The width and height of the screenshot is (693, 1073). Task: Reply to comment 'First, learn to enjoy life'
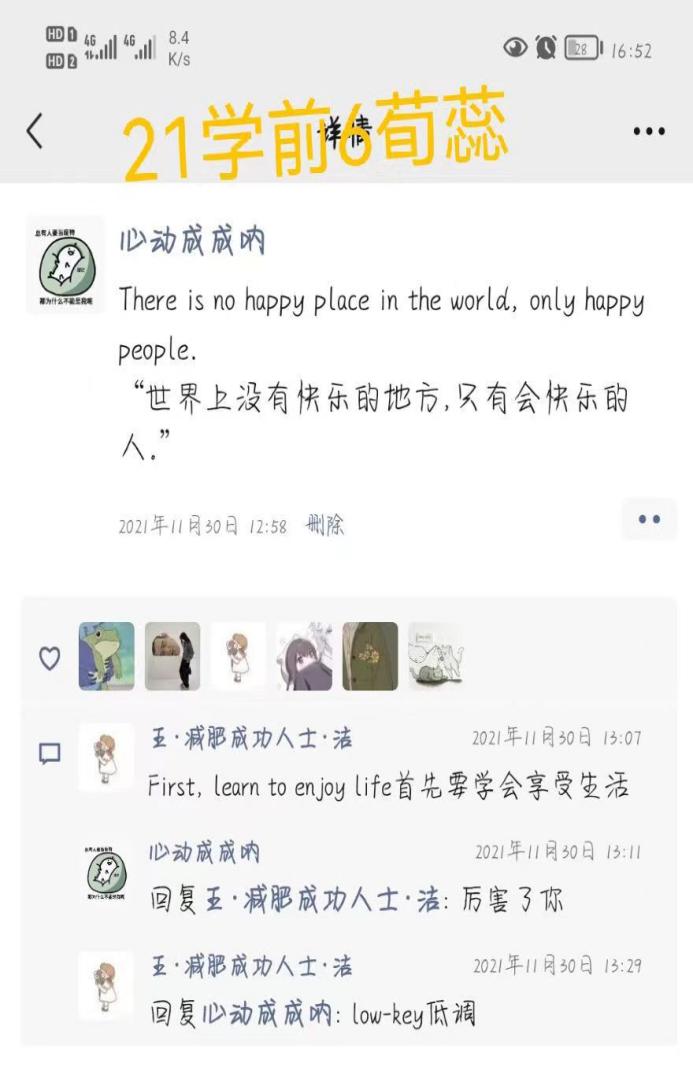point(388,787)
